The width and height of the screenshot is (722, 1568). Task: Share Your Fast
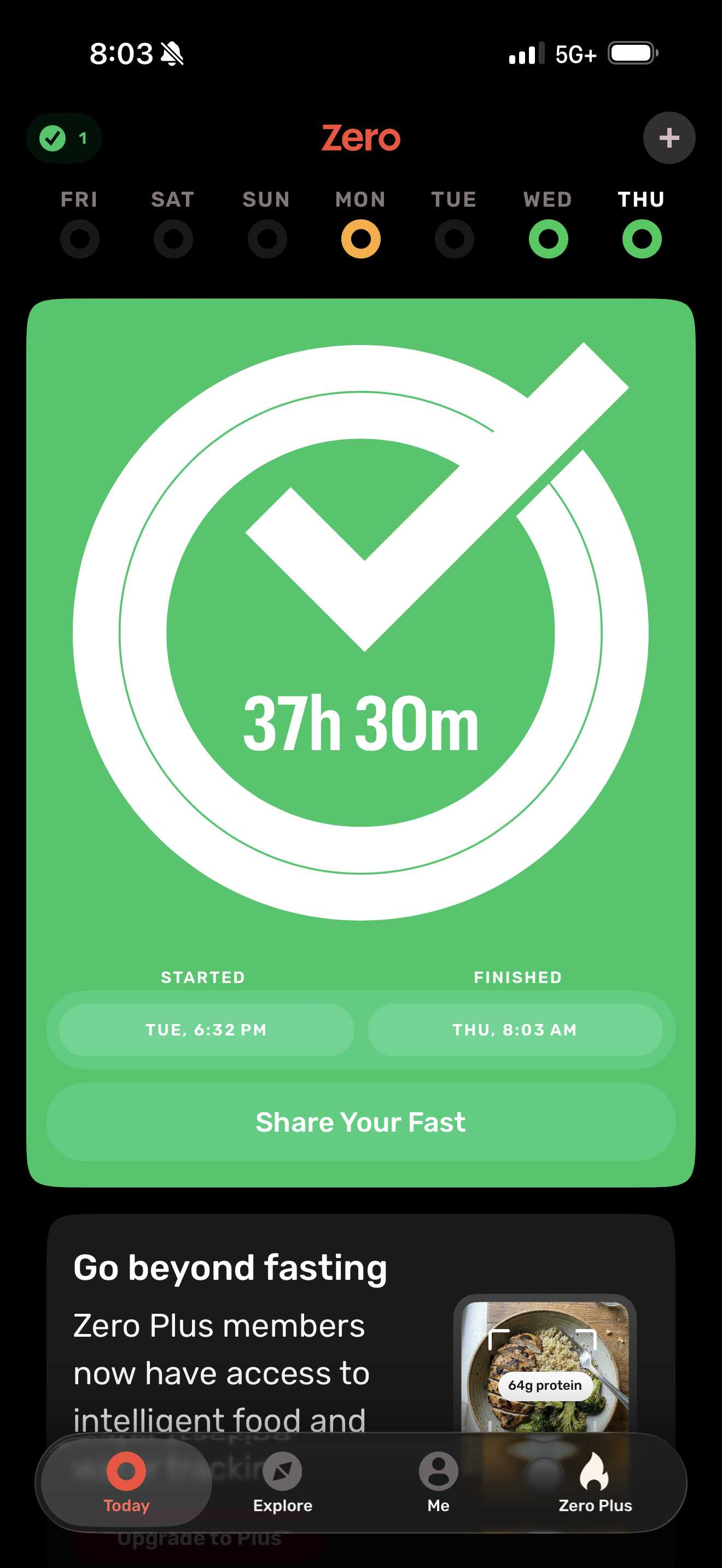click(x=360, y=1121)
